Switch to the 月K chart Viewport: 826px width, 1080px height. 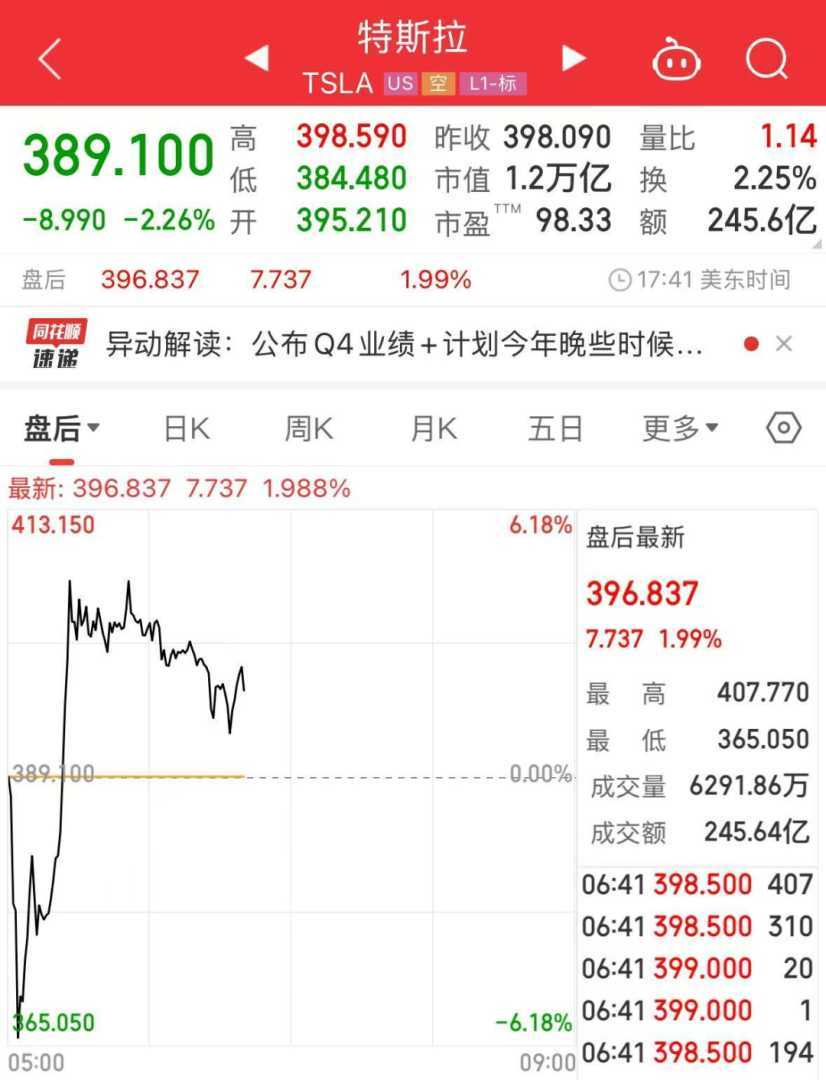(x=433, y=430)
